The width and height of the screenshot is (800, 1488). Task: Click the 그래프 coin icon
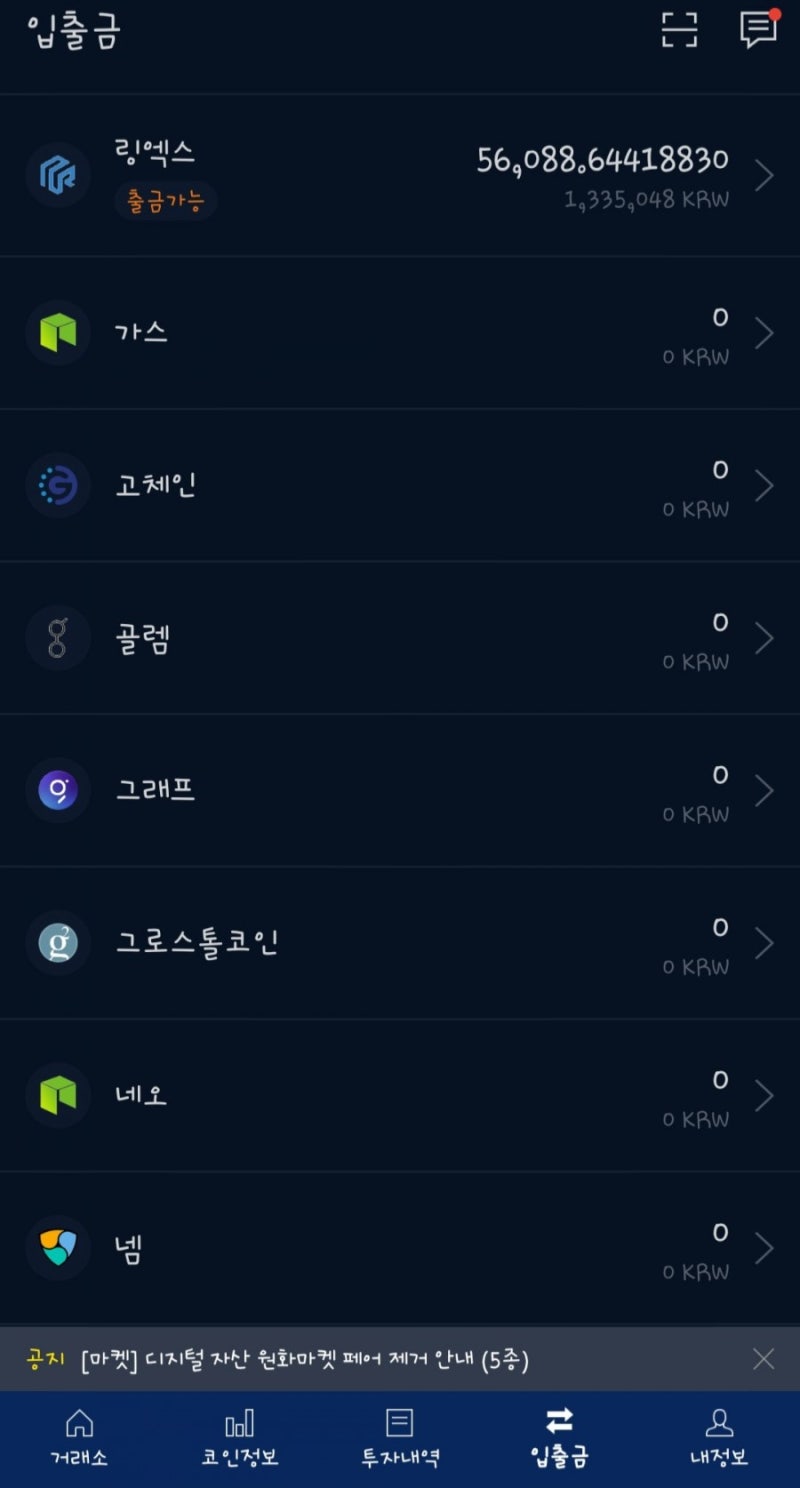click(x=57, y=790)
